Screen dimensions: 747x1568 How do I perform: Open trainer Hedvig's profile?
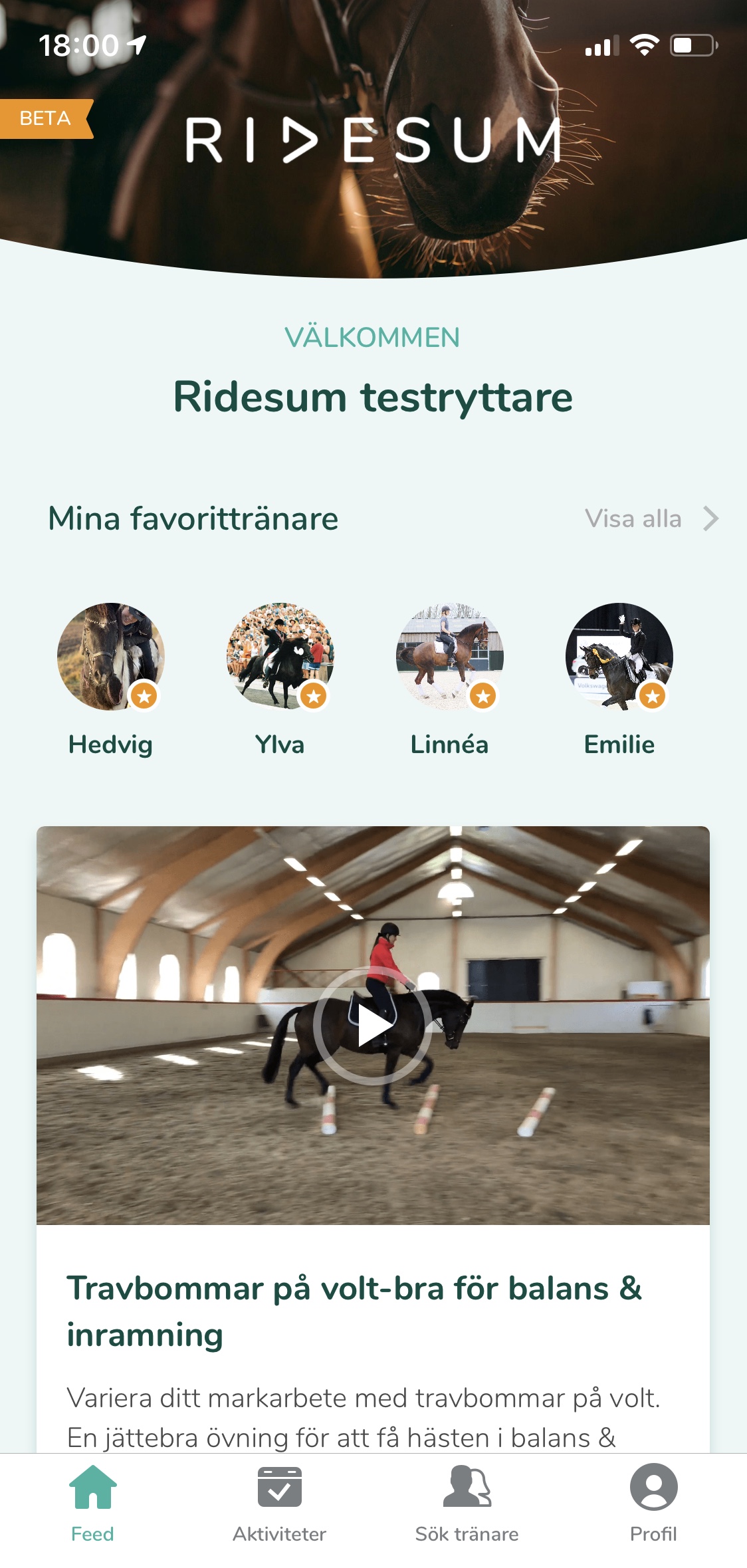tap(110, 680)
